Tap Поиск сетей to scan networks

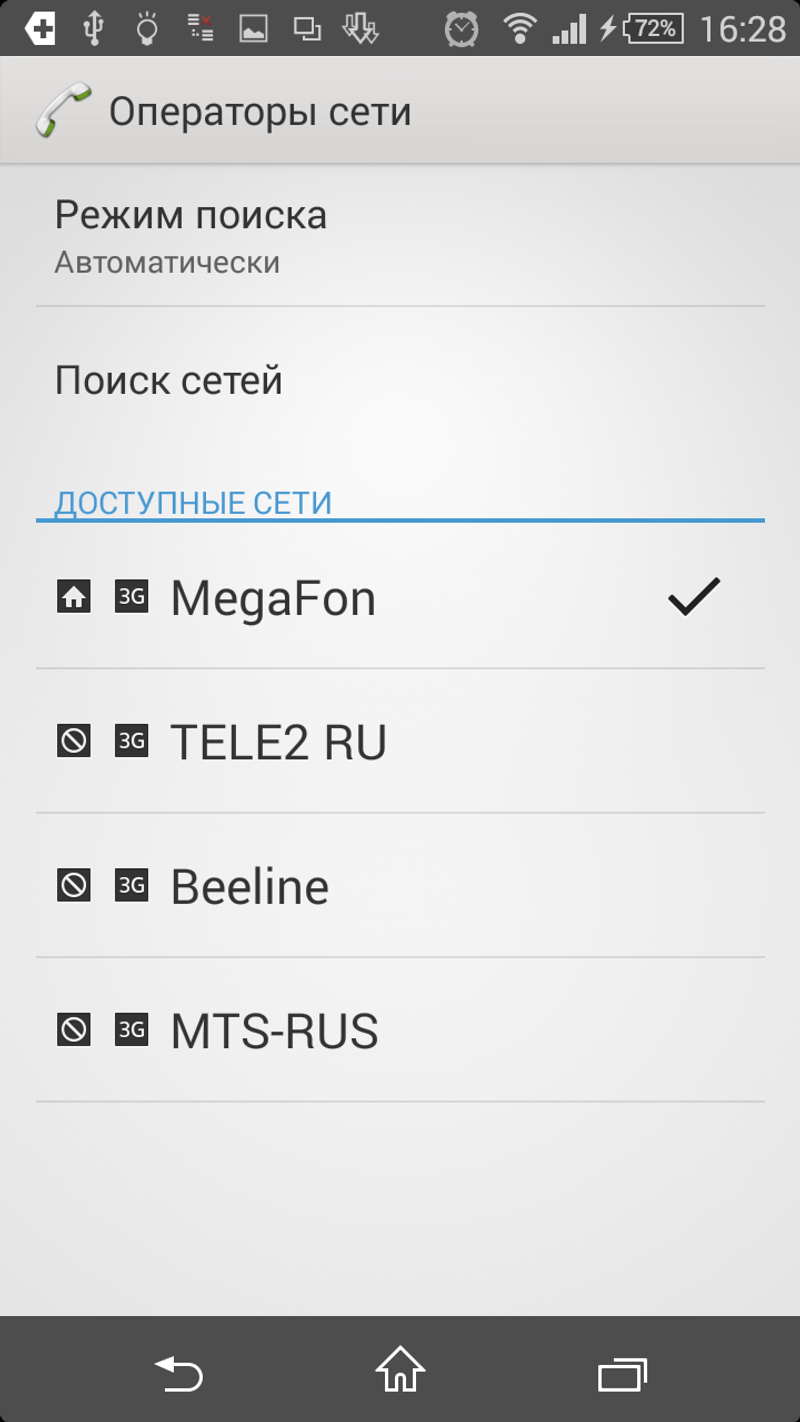(400, 381)
